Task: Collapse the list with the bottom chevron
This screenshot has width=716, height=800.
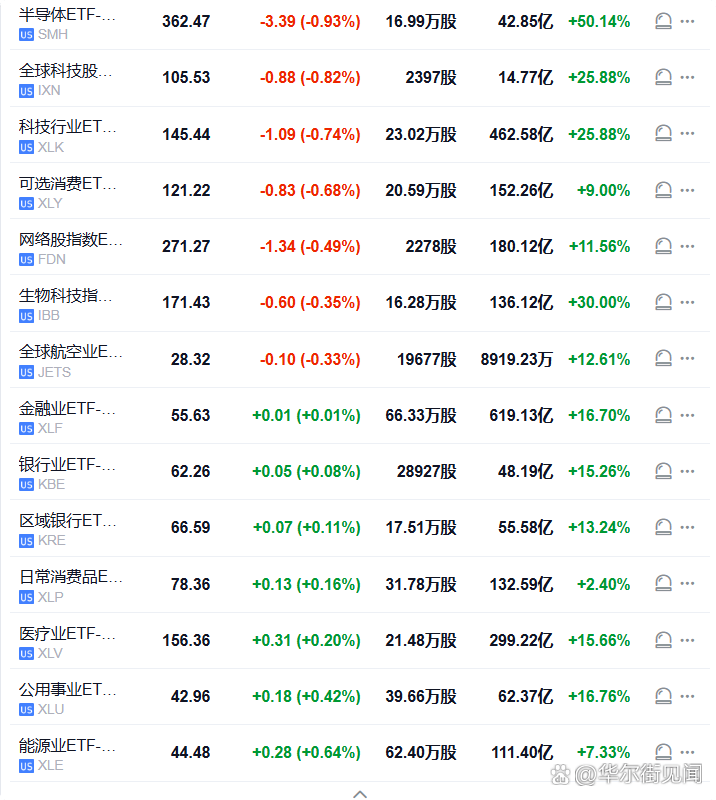Action: pyautogui.click(x=360, y=793)
